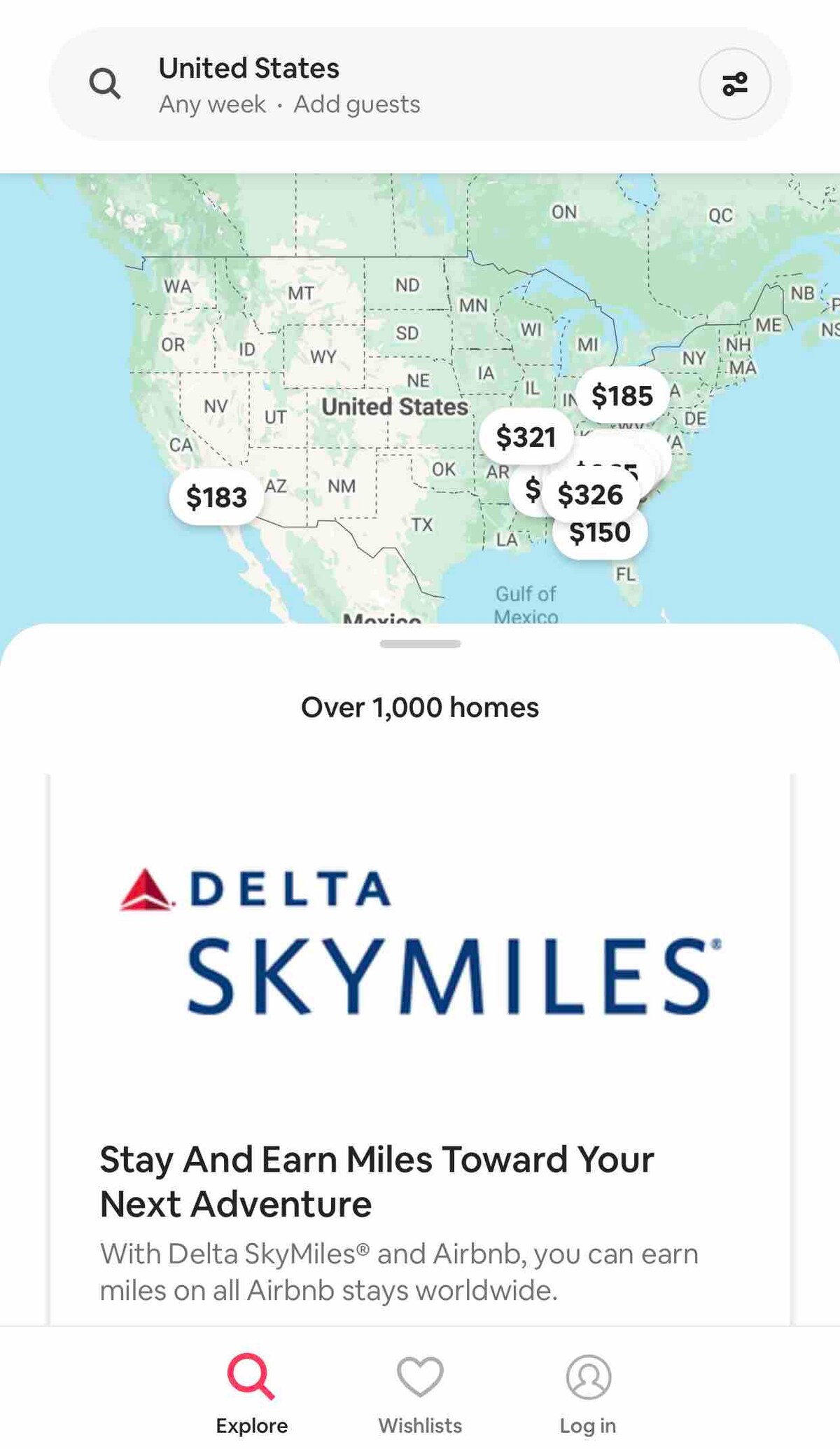The width and height of the screenshot is (840, 1449).
Task: Select the $185 map price marker
Action: (622, 396)
